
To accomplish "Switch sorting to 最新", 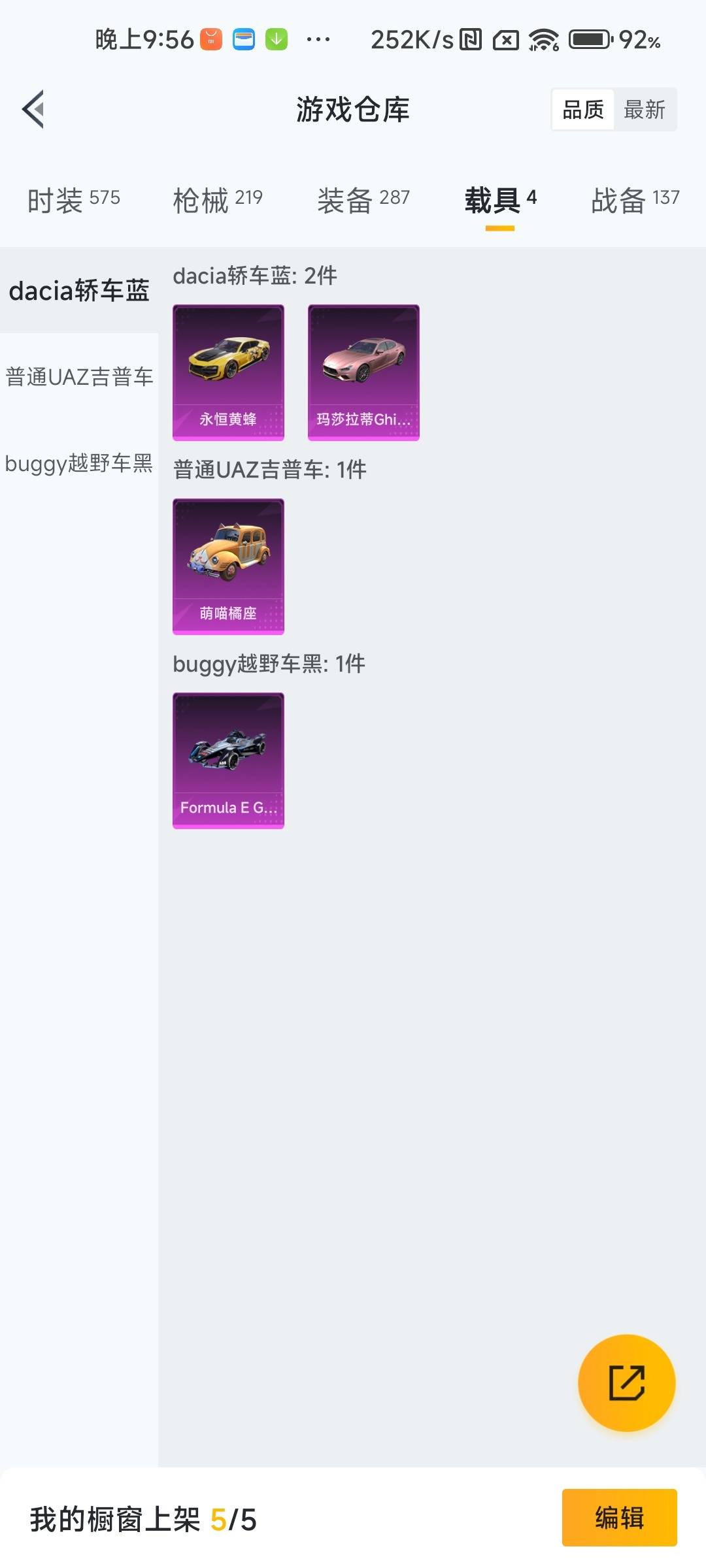I will coord(644,109).
